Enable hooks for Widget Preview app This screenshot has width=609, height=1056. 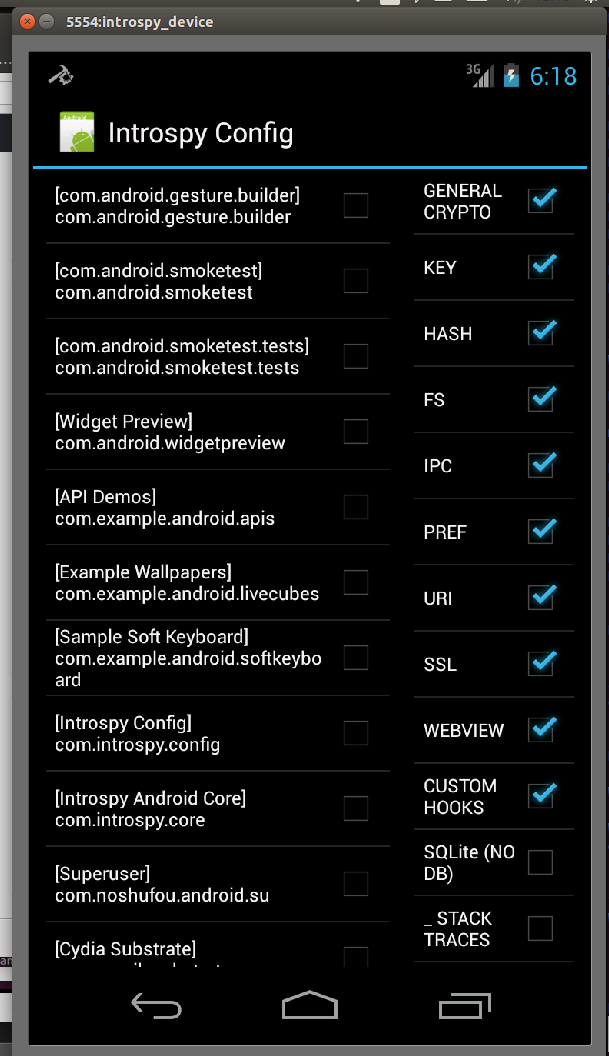355,431
